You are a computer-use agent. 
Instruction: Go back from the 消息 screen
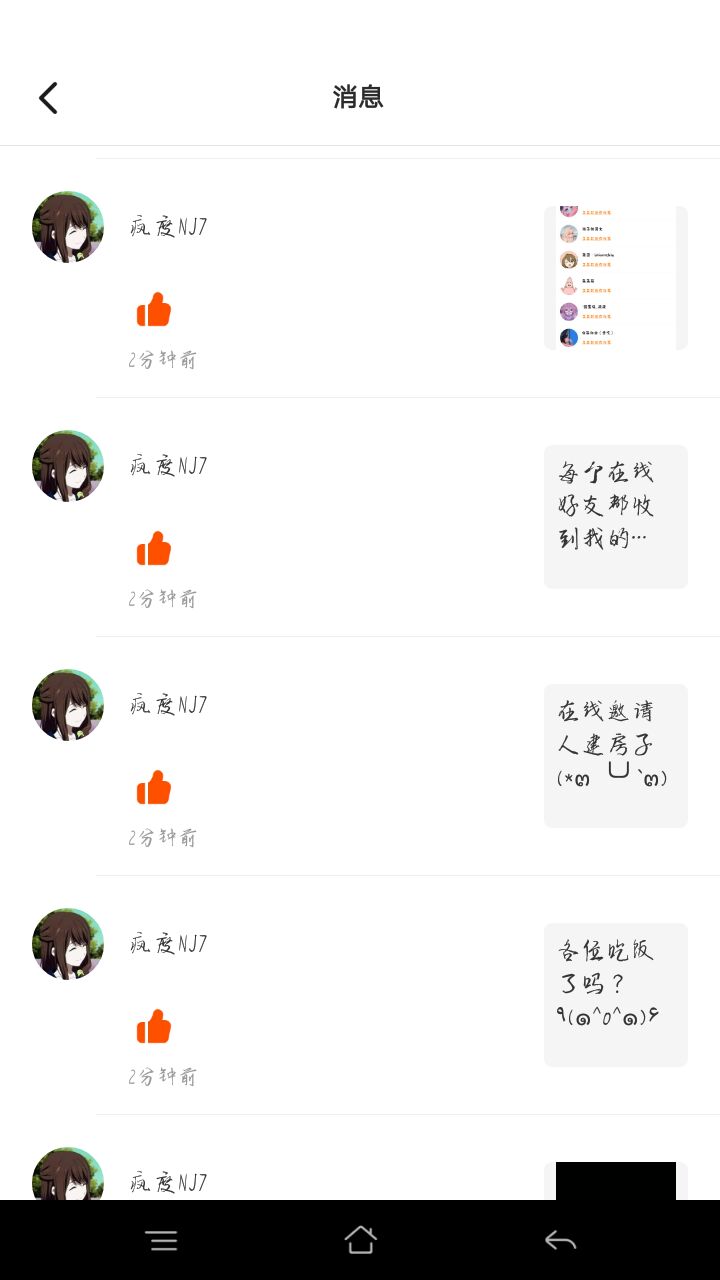pyautogui.click(x=48, y=98)
